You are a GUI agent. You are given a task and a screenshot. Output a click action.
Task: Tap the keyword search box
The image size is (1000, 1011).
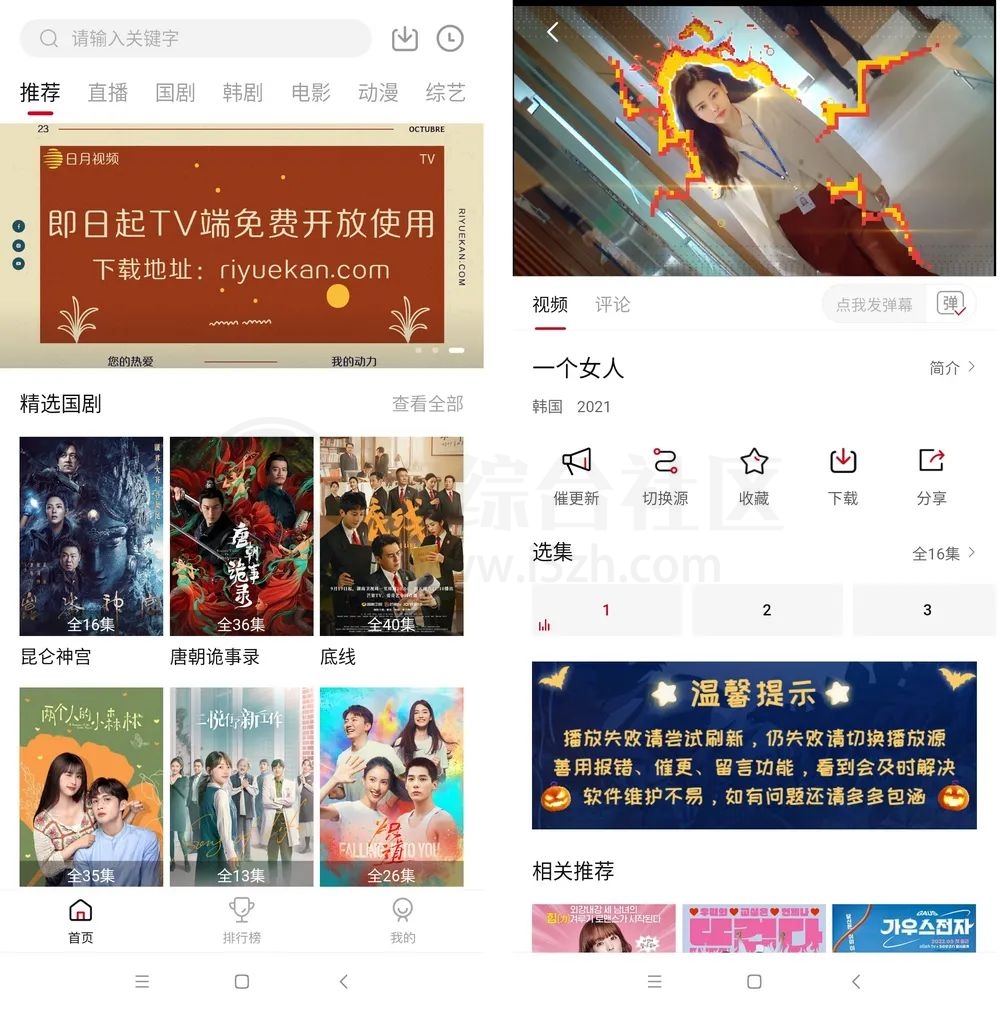[x=195, y=39]
